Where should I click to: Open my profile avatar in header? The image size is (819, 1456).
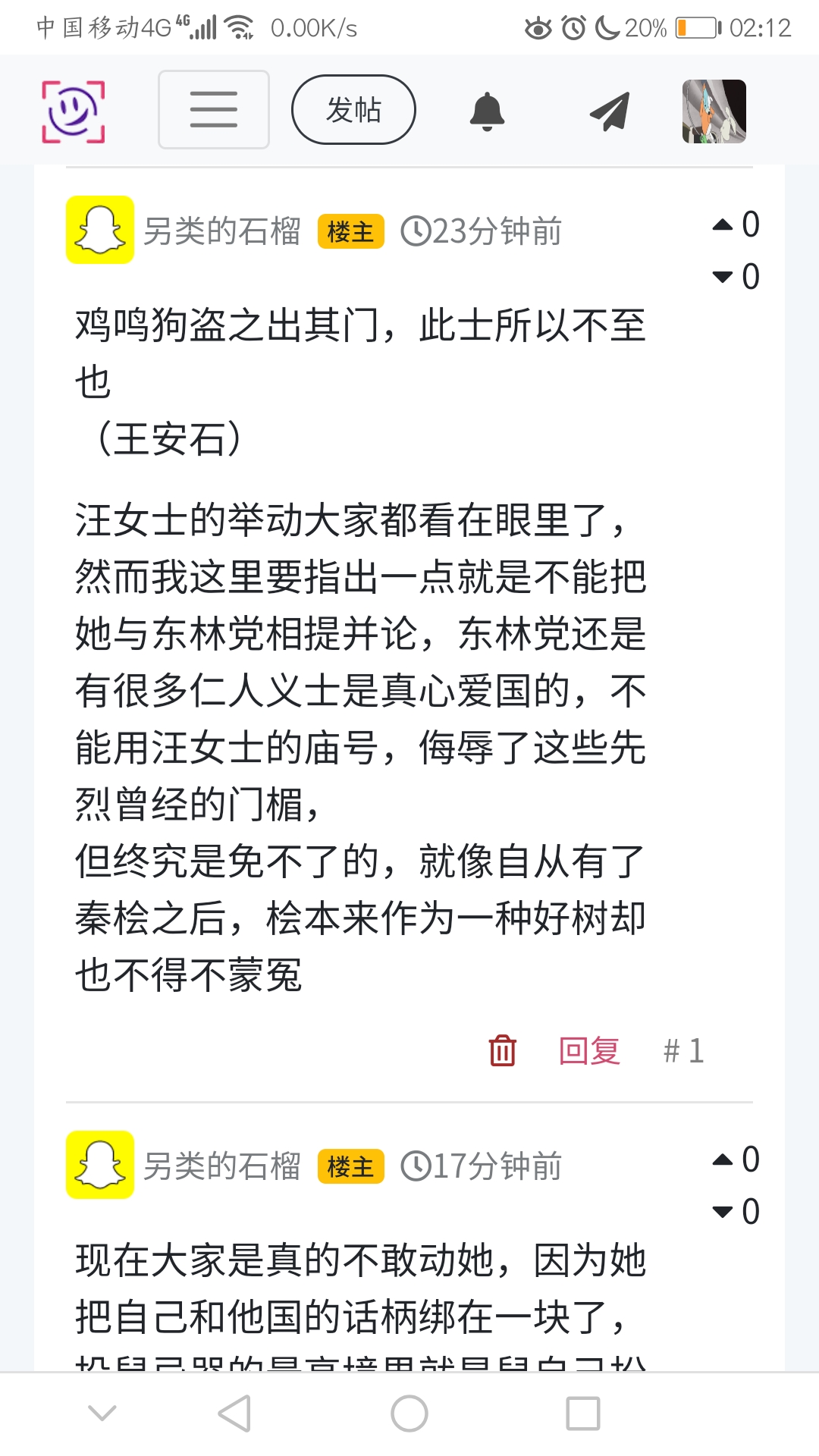click(714, 111)
